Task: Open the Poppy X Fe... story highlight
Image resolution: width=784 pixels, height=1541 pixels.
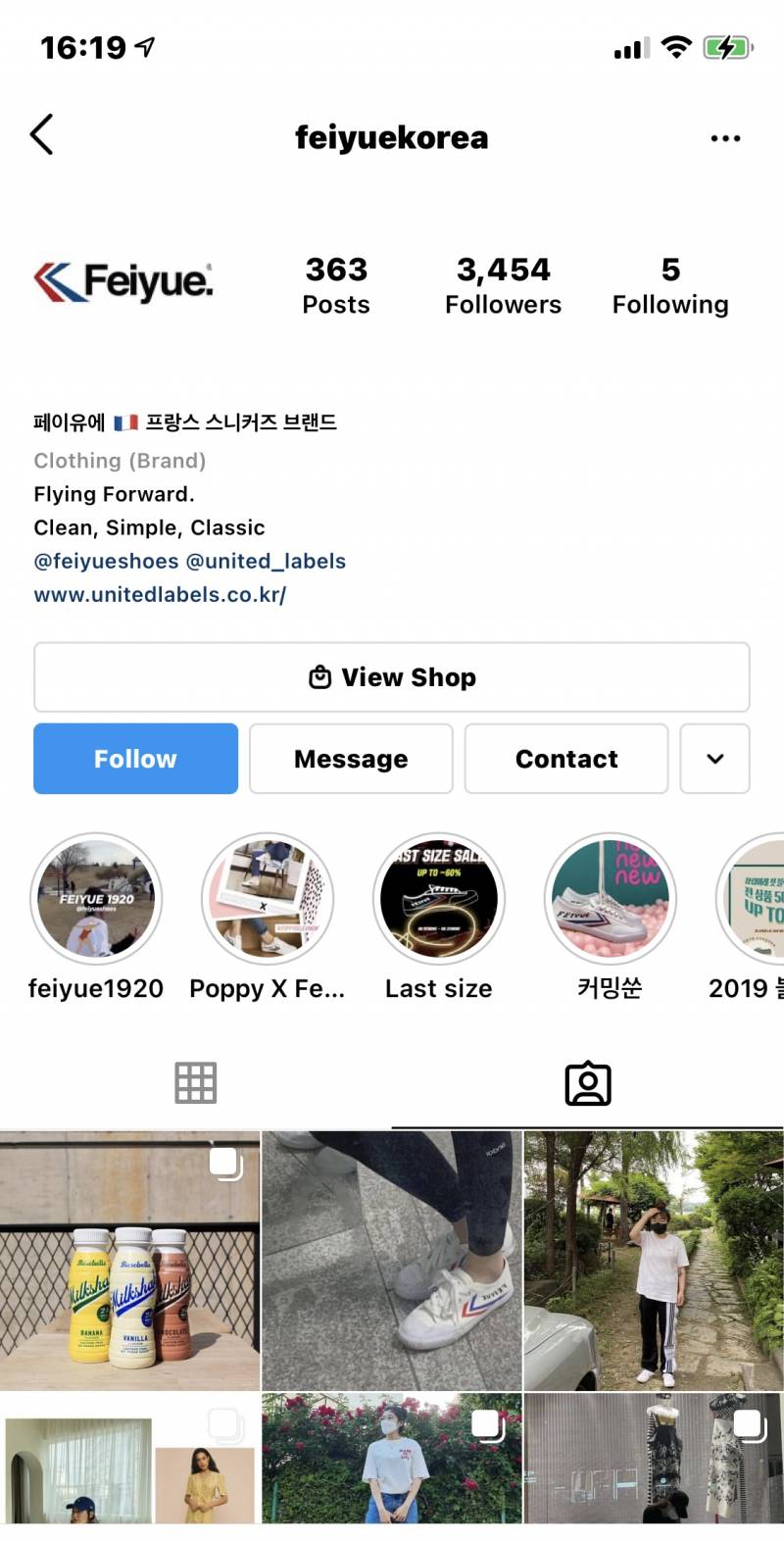Action: click(268, 899)
